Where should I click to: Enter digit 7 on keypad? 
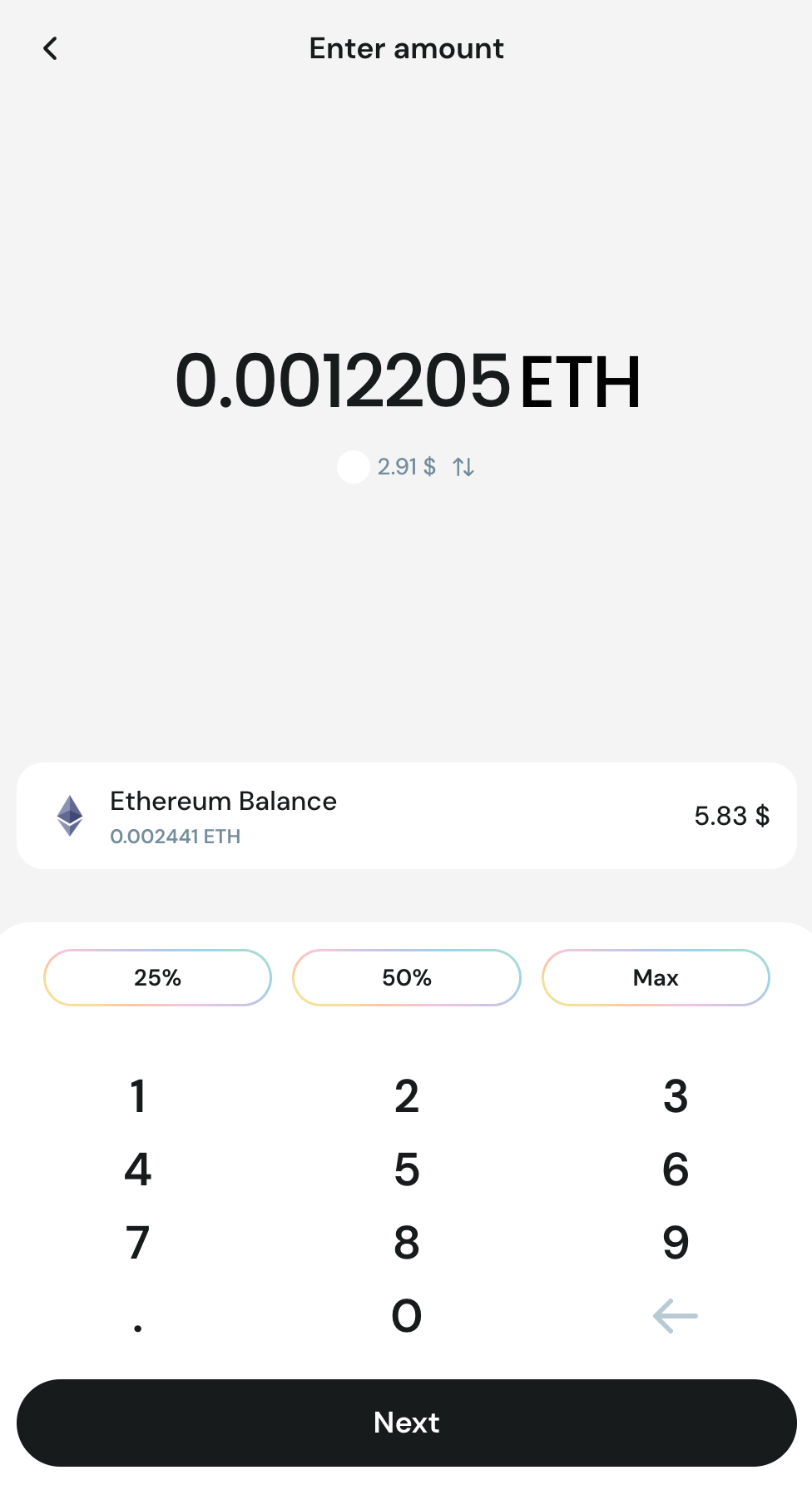coord(138,1242)
